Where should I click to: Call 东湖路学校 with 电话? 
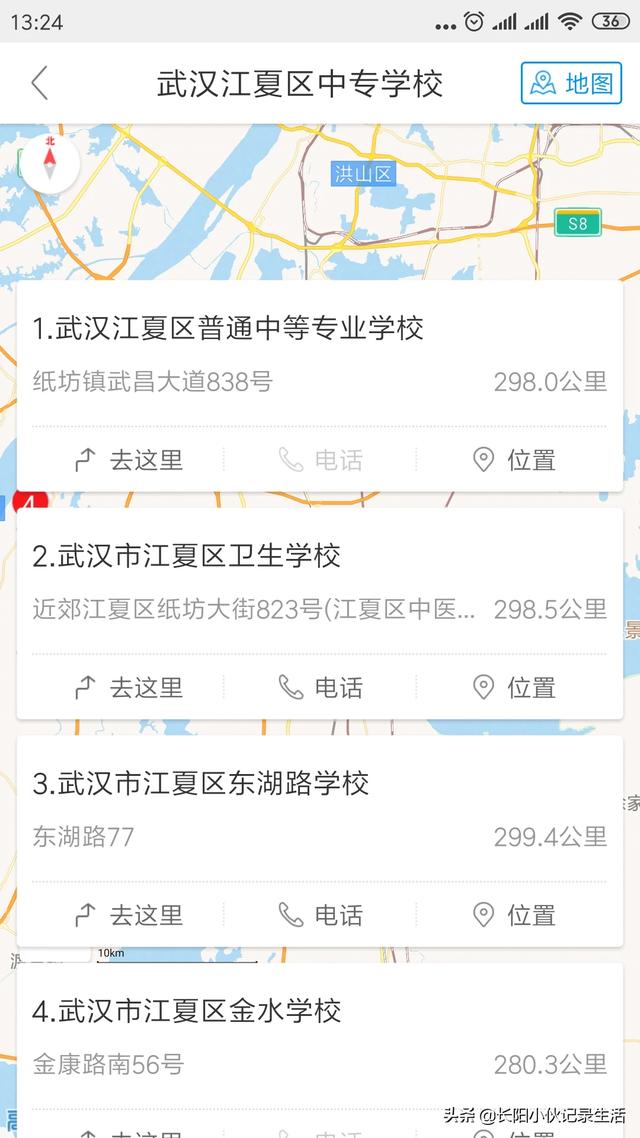(320, 915)
